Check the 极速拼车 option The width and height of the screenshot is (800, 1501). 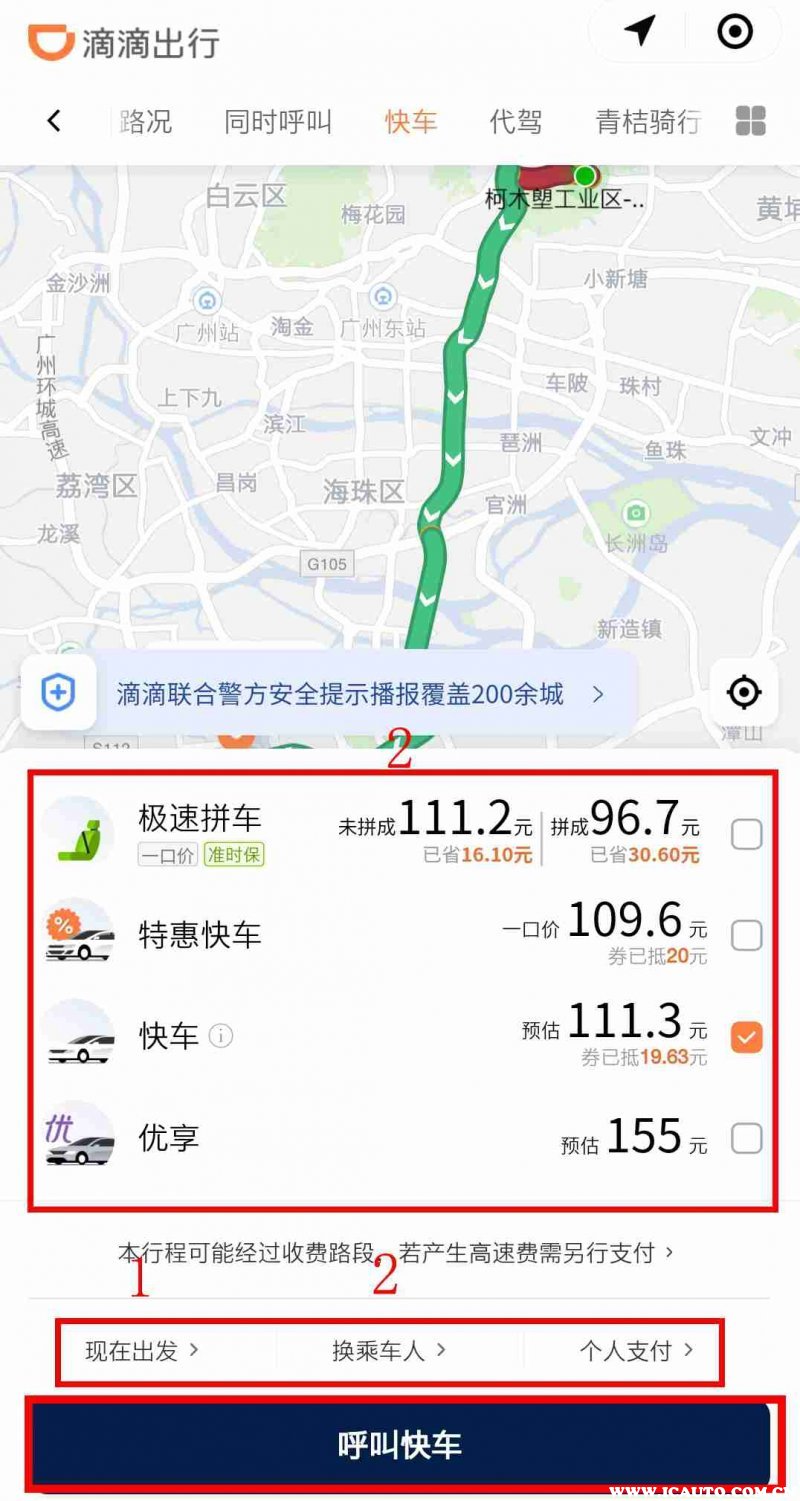746,834
